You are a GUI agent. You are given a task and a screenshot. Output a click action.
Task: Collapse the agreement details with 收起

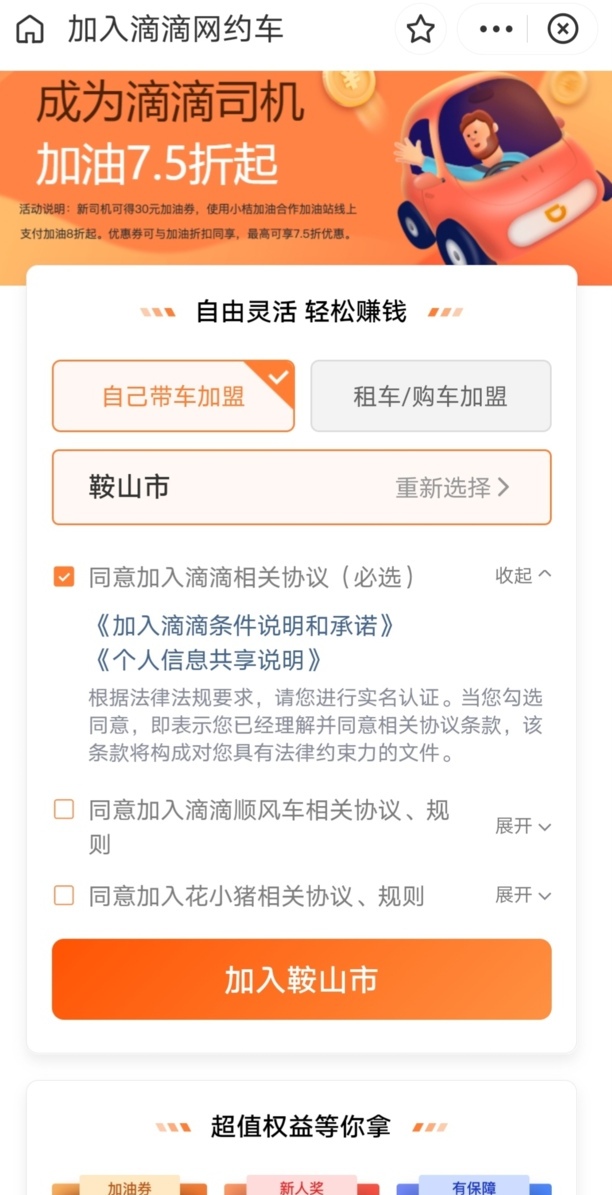click(x=523, y=575)
